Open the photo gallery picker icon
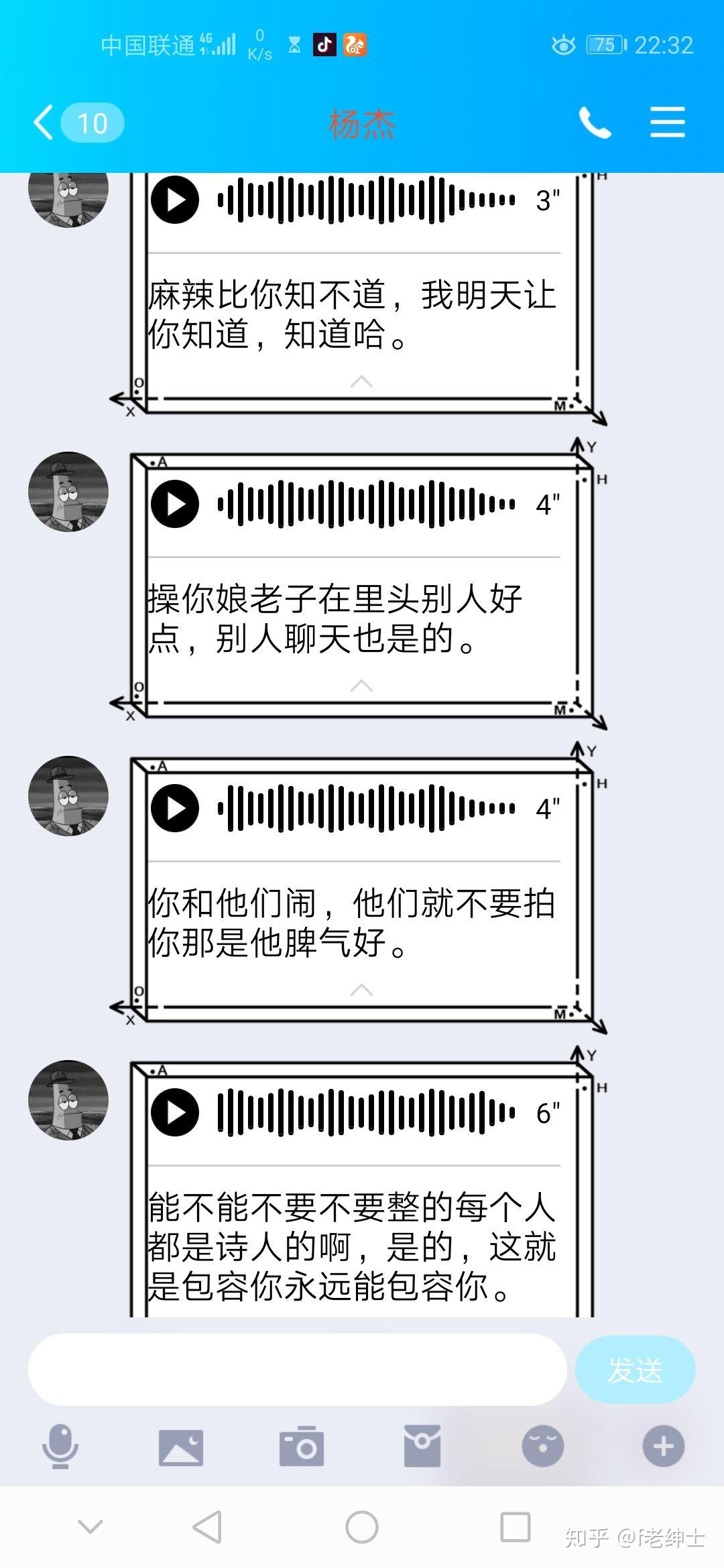The height and width of the screenshot is (1568, 724). [181, 1445]
